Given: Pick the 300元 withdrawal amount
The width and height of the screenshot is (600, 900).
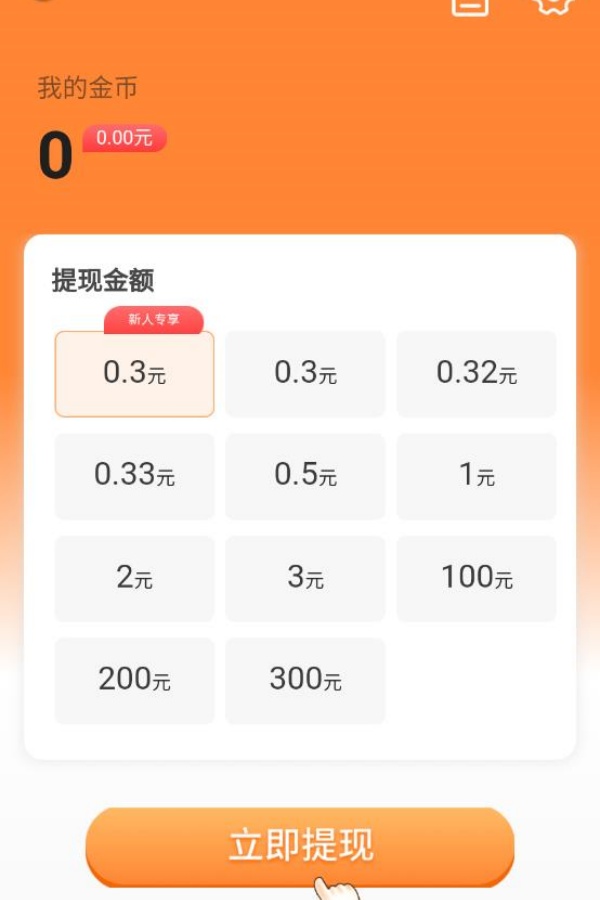Looking at the screenshot, I should [305, 680].
